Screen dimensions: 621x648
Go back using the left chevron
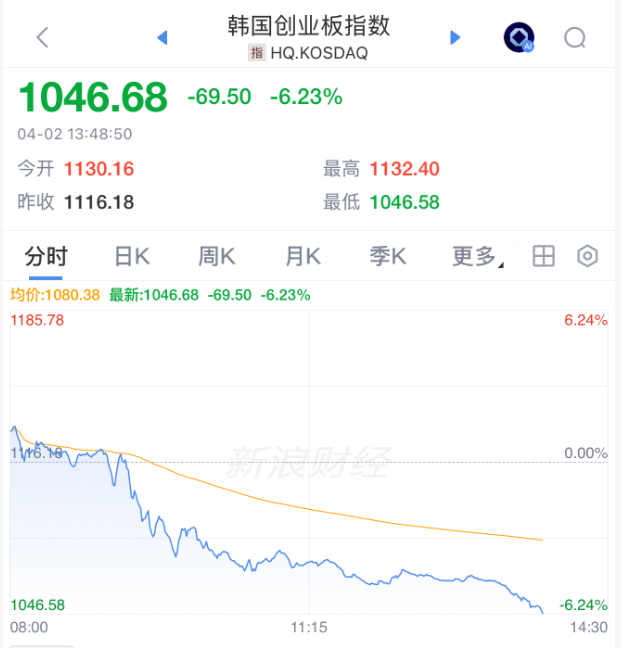pyautogui.click(x=42, y=38)
